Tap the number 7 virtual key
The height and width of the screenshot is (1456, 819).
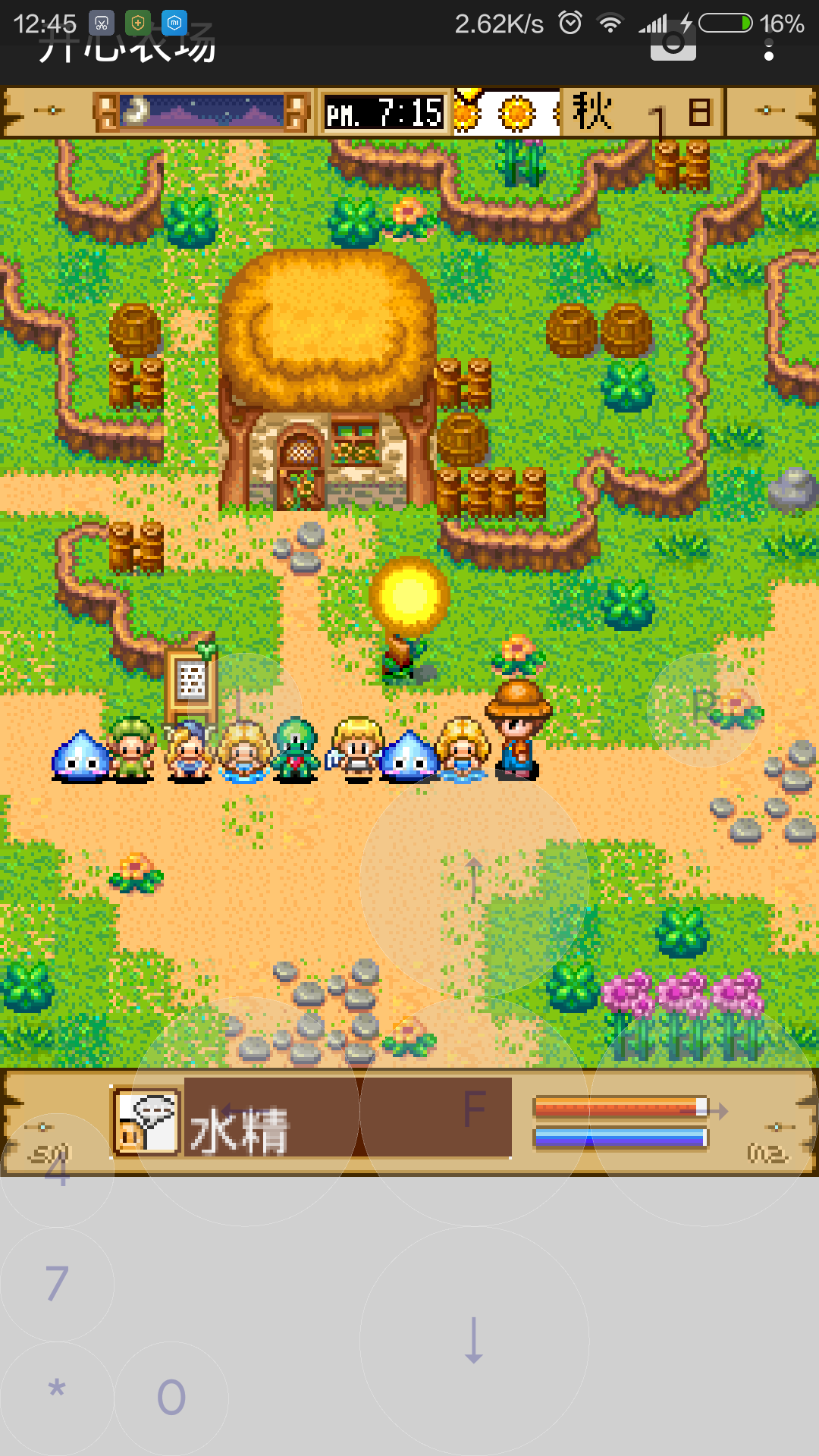57,1284
